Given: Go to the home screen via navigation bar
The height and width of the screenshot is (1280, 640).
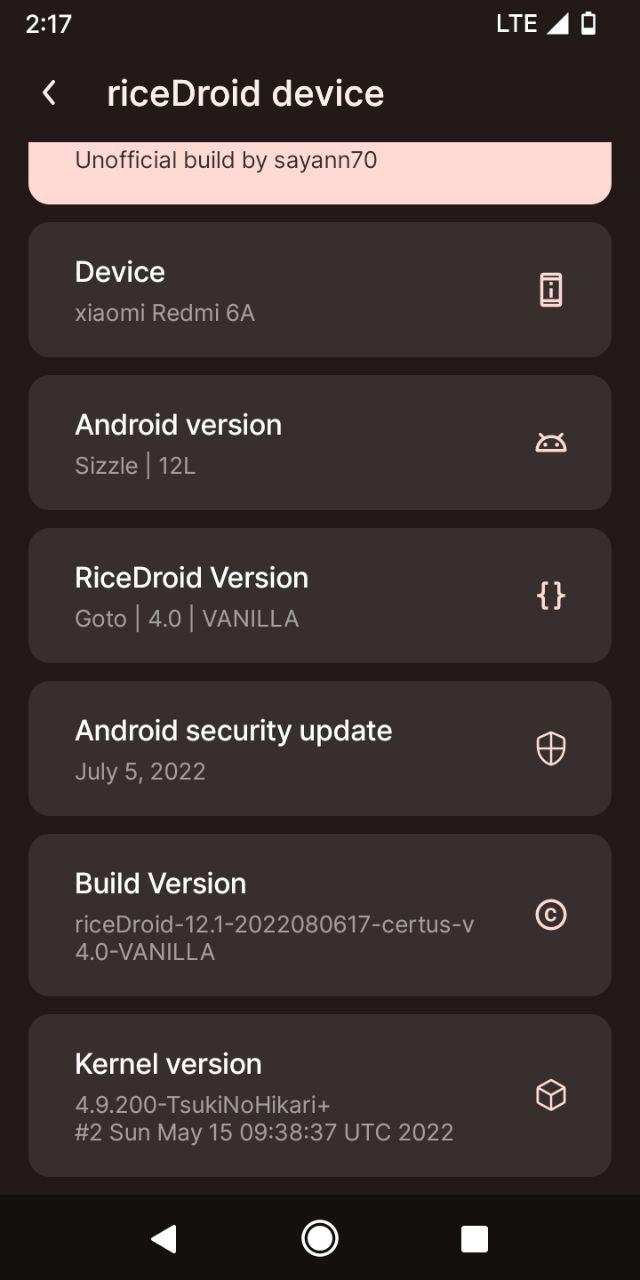Looking at the screenshot, I should [320, 1239].
